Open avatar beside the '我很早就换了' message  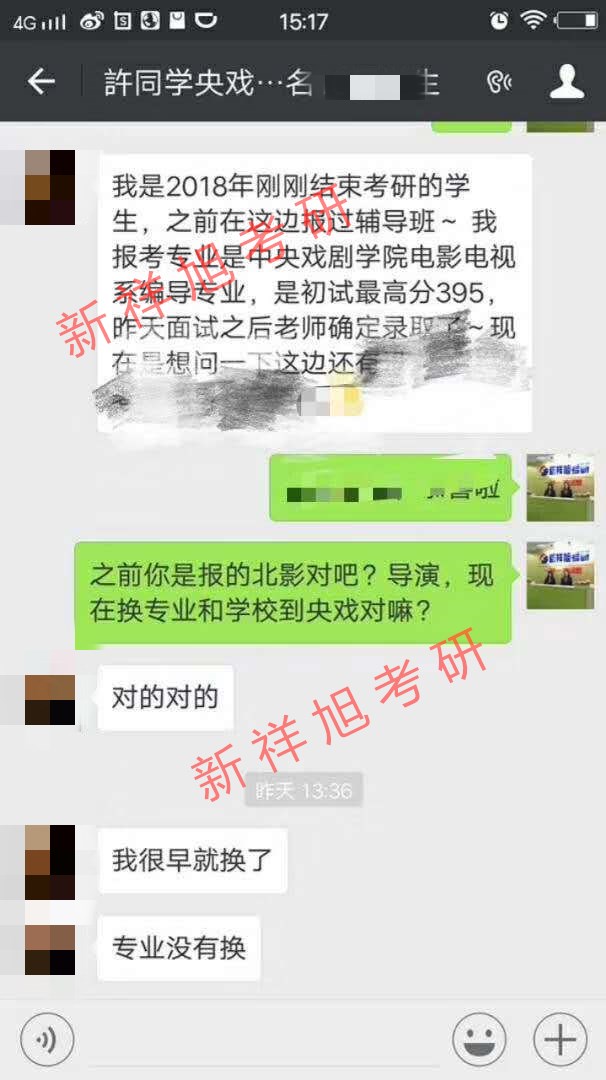pos(49,862)
